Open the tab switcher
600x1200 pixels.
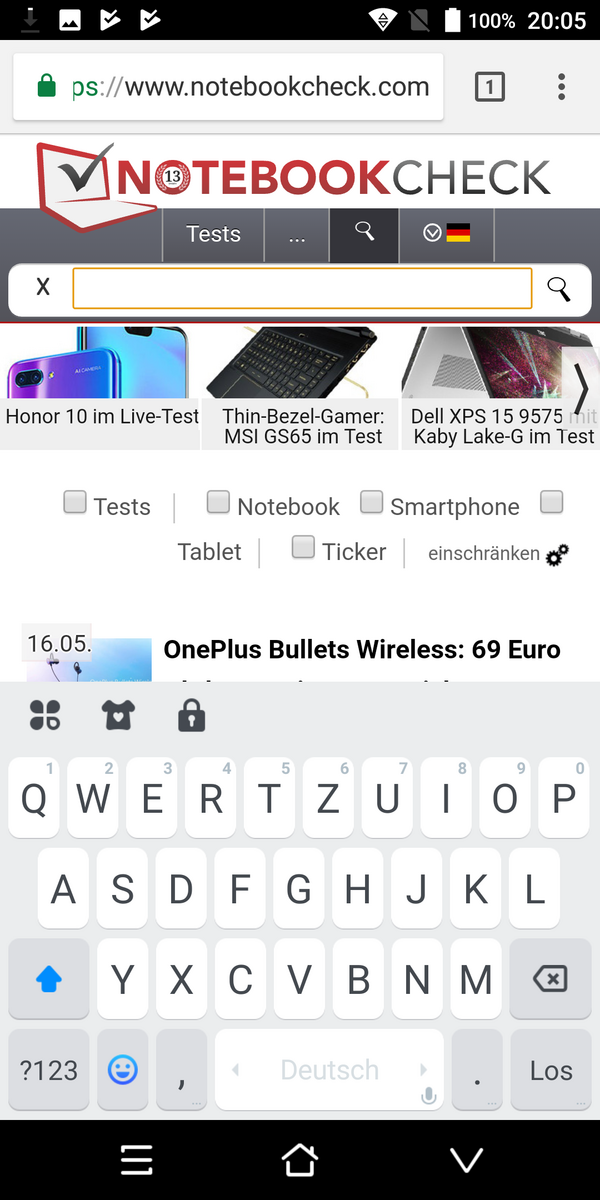tap(489, 87)
